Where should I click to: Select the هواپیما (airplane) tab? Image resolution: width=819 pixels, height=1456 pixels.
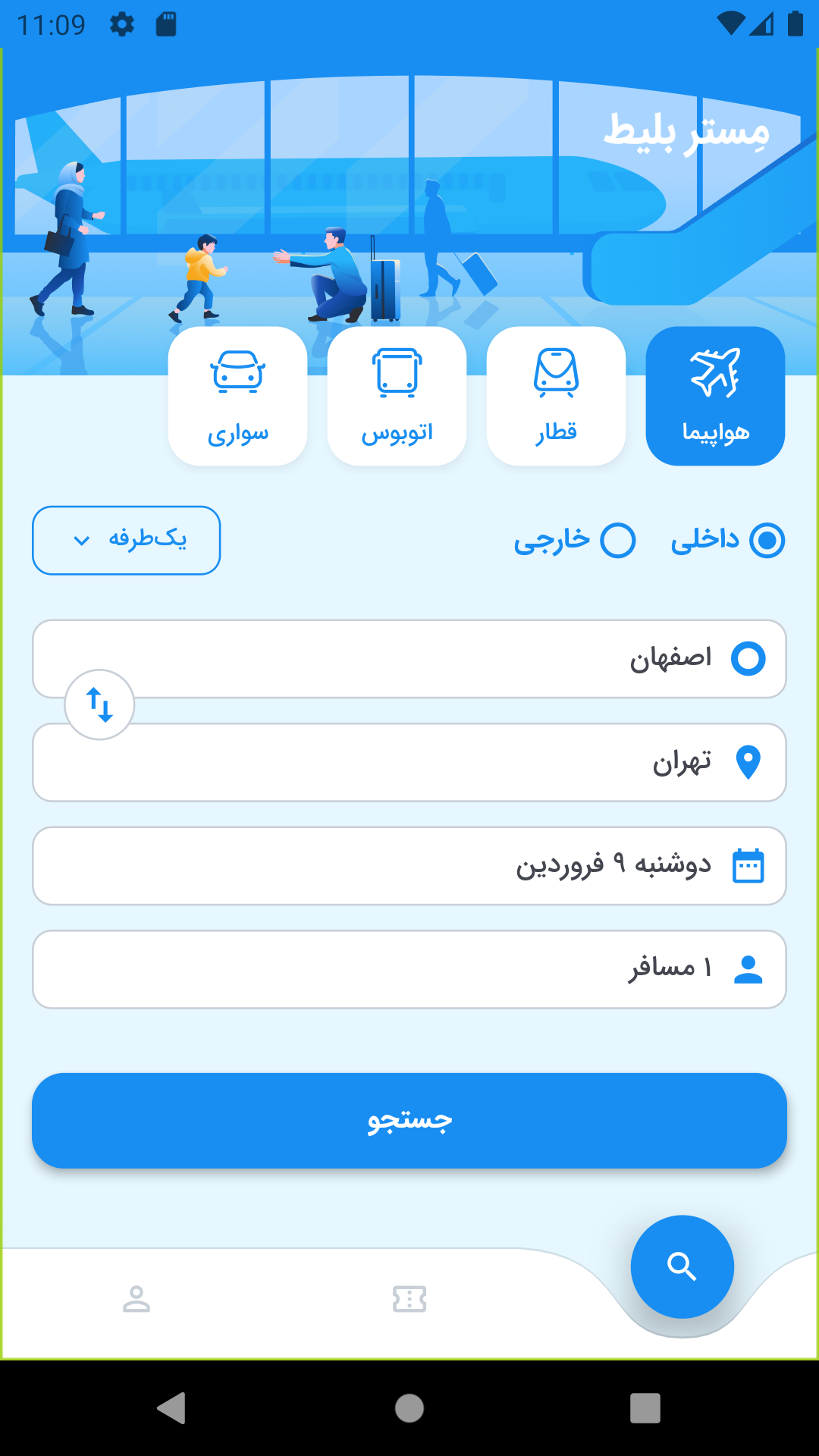715,396
